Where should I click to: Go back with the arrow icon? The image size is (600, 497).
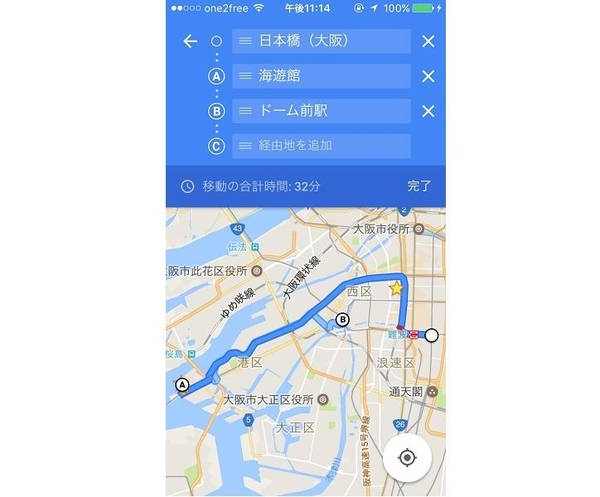point(190,42)
